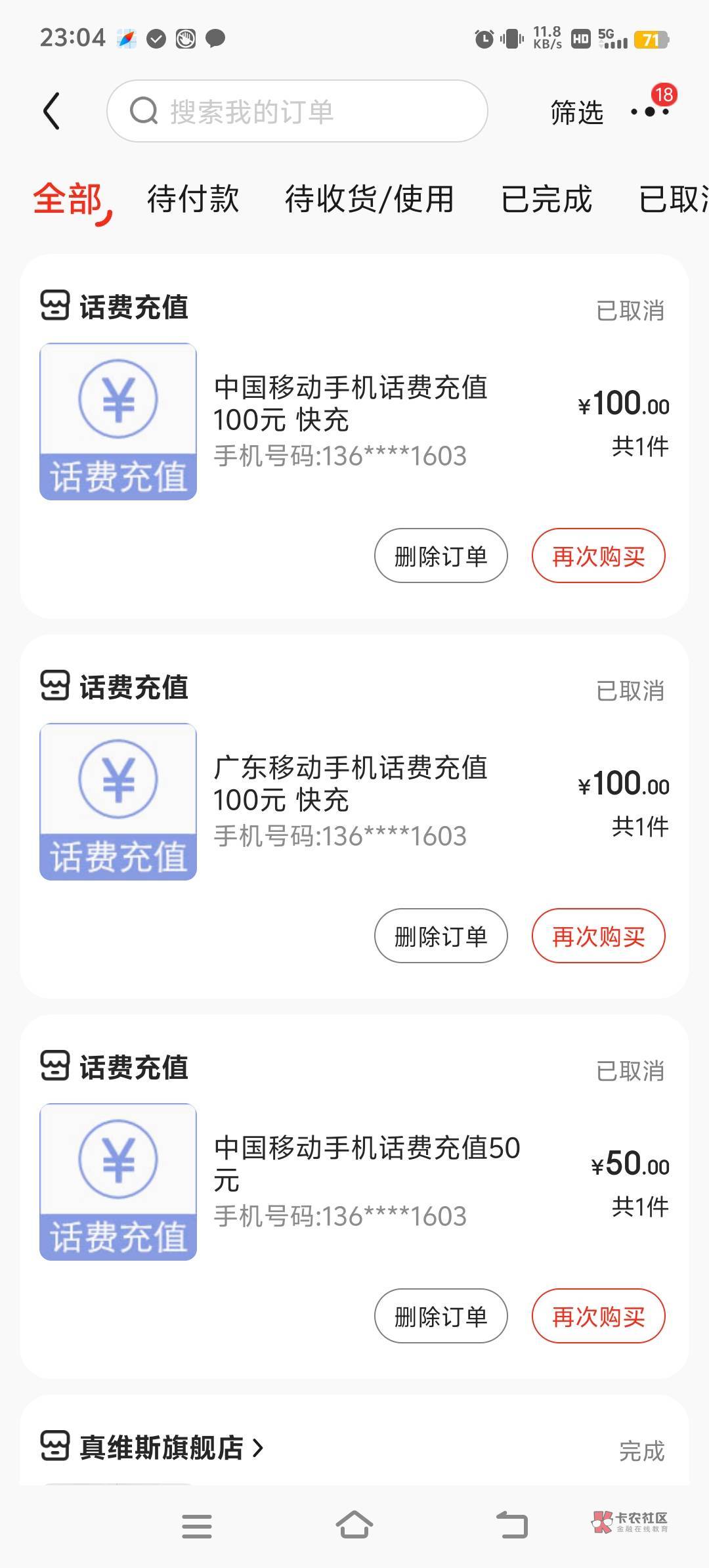Open the 搜索我的订单 search box
Viewport: 709px width, 1568px height.
click(297, 111)
